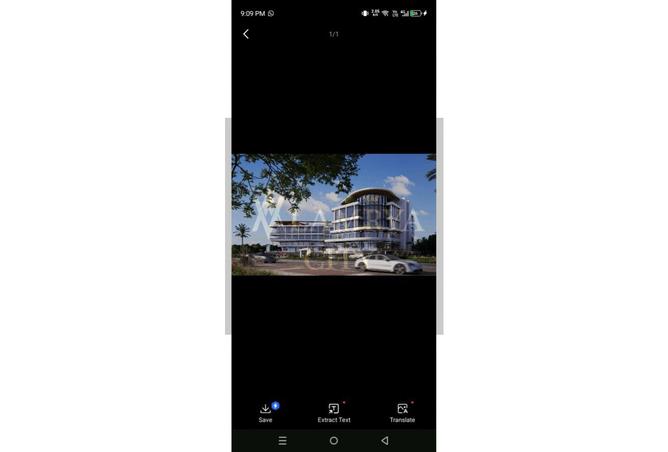Image resolution: width=668 pixels, height=452 pixels.
Task: Save the image to device
Action: point(265,411)
